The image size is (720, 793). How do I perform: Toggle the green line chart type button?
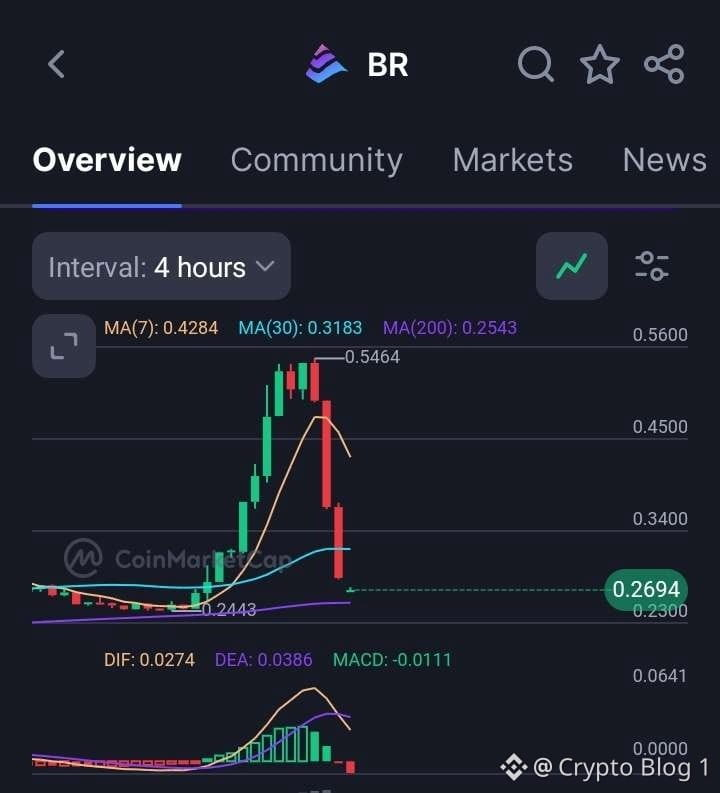coord(572,266)
